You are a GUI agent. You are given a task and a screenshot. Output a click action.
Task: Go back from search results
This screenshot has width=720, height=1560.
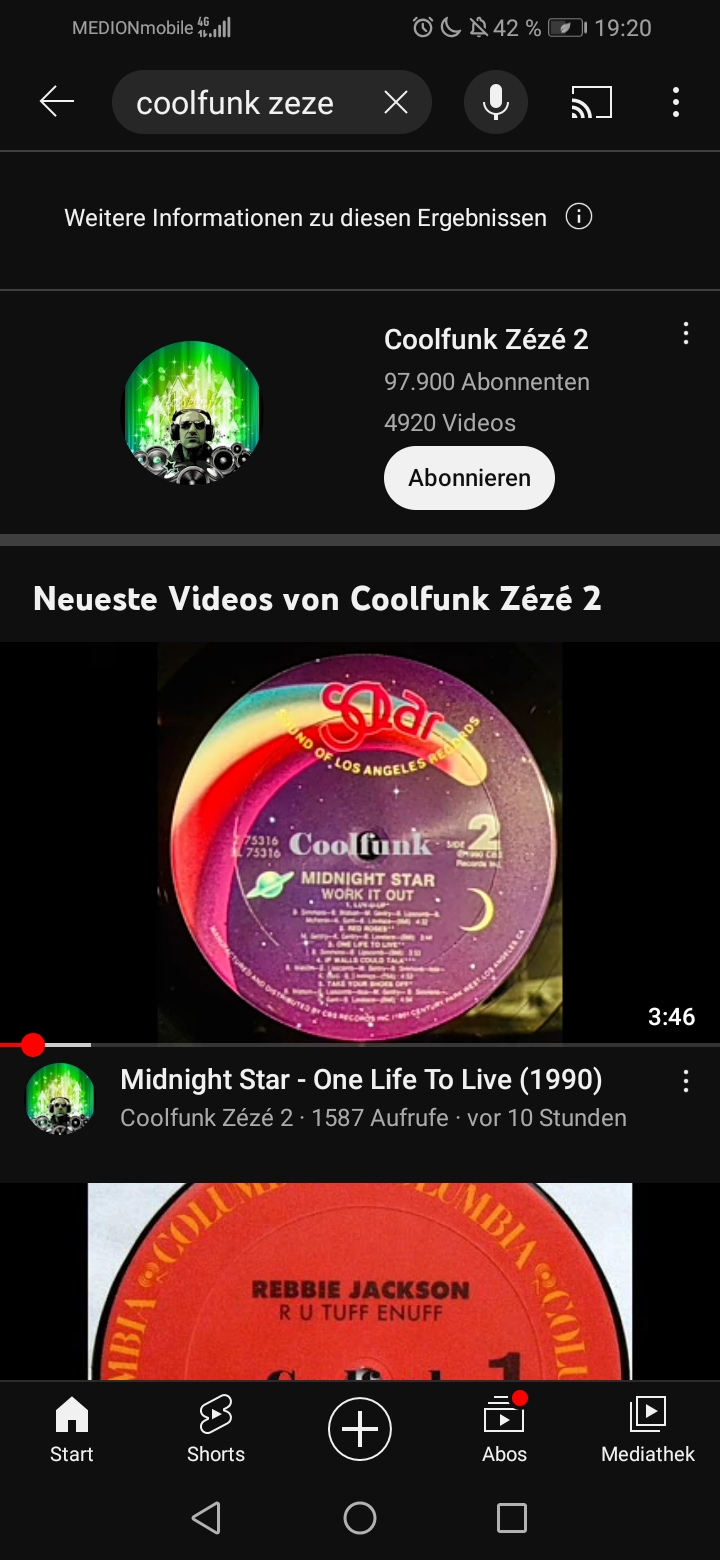tap(57, 102)
